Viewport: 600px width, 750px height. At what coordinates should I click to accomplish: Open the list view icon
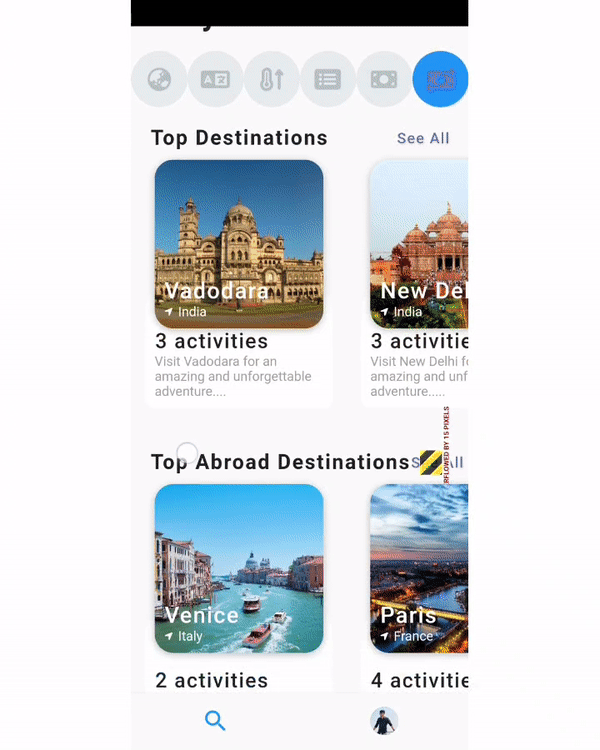[x=328, y=79]
